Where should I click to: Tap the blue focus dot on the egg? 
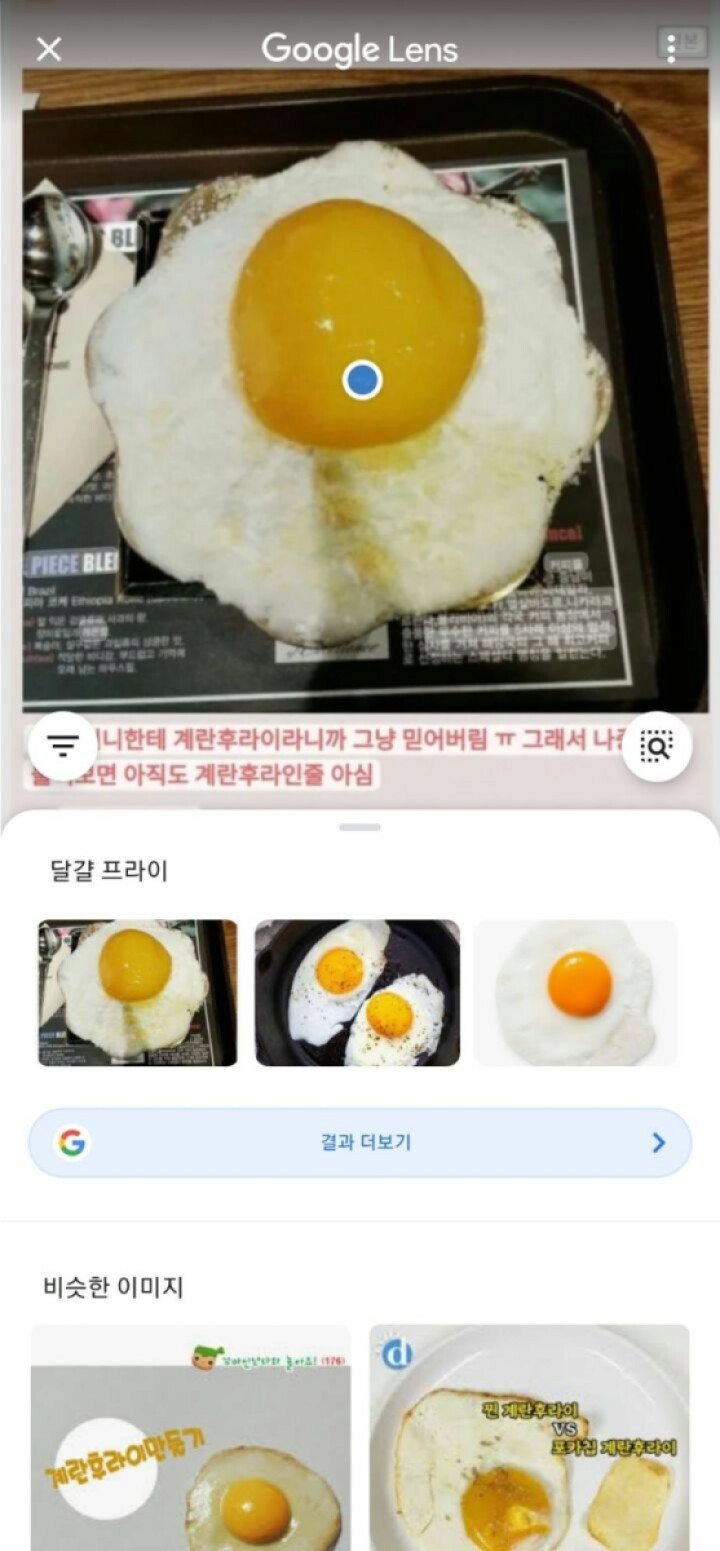click(x=362, y=381)
